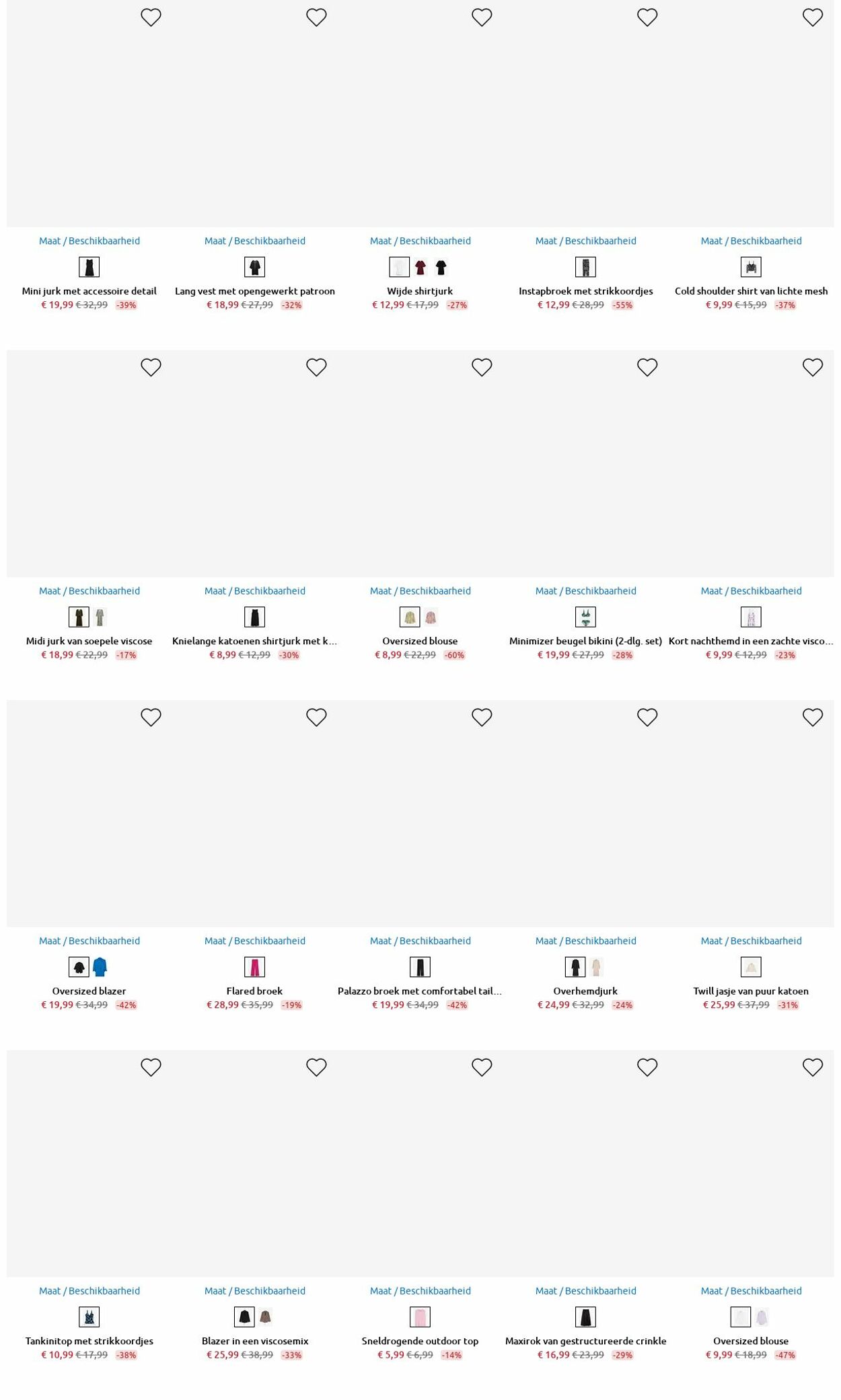Like the Sneldrogende outdoor top
The width and height of the screenshot is (841, 1400).
(482, 1067)
